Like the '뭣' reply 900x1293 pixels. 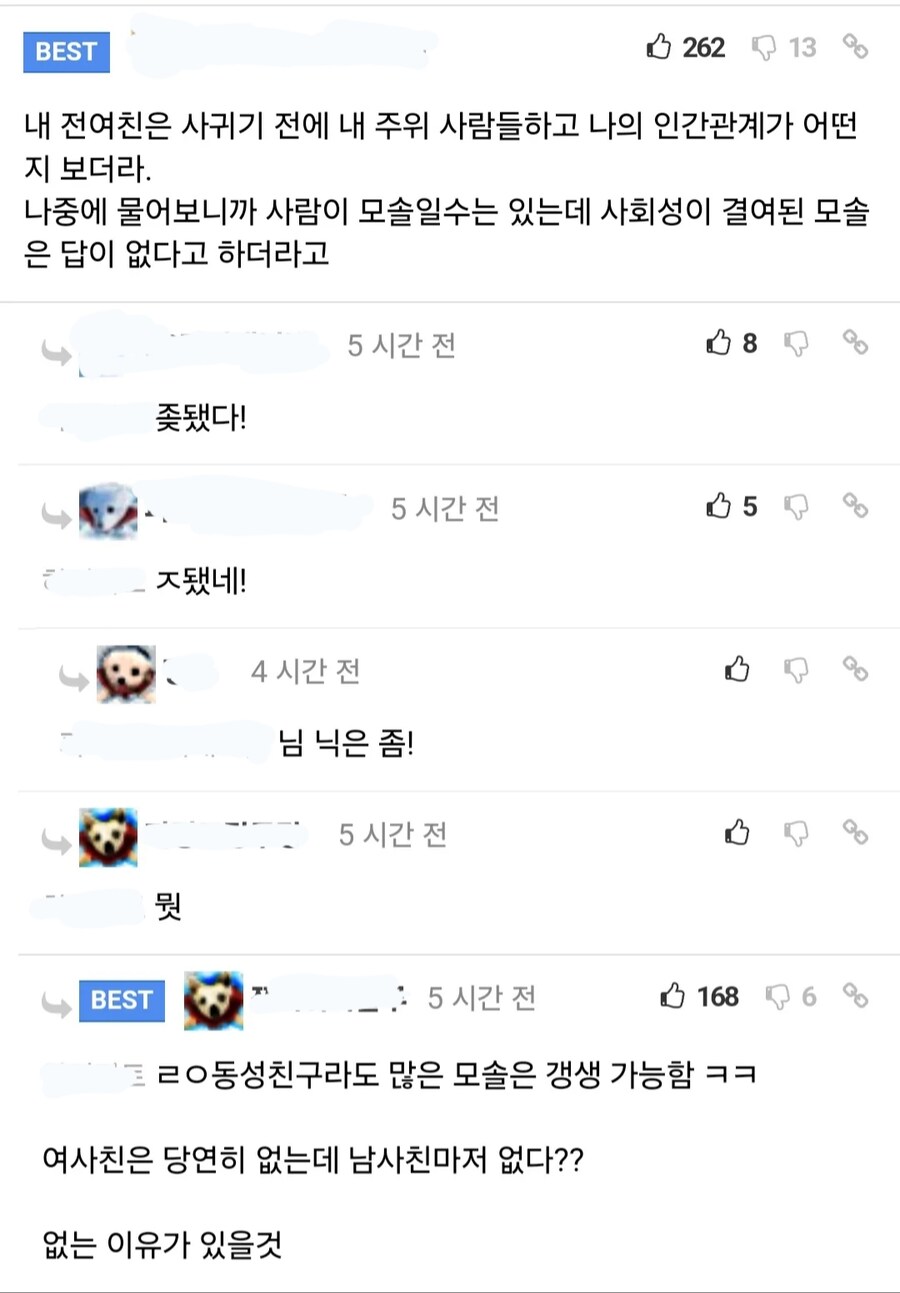coord(737,832)
